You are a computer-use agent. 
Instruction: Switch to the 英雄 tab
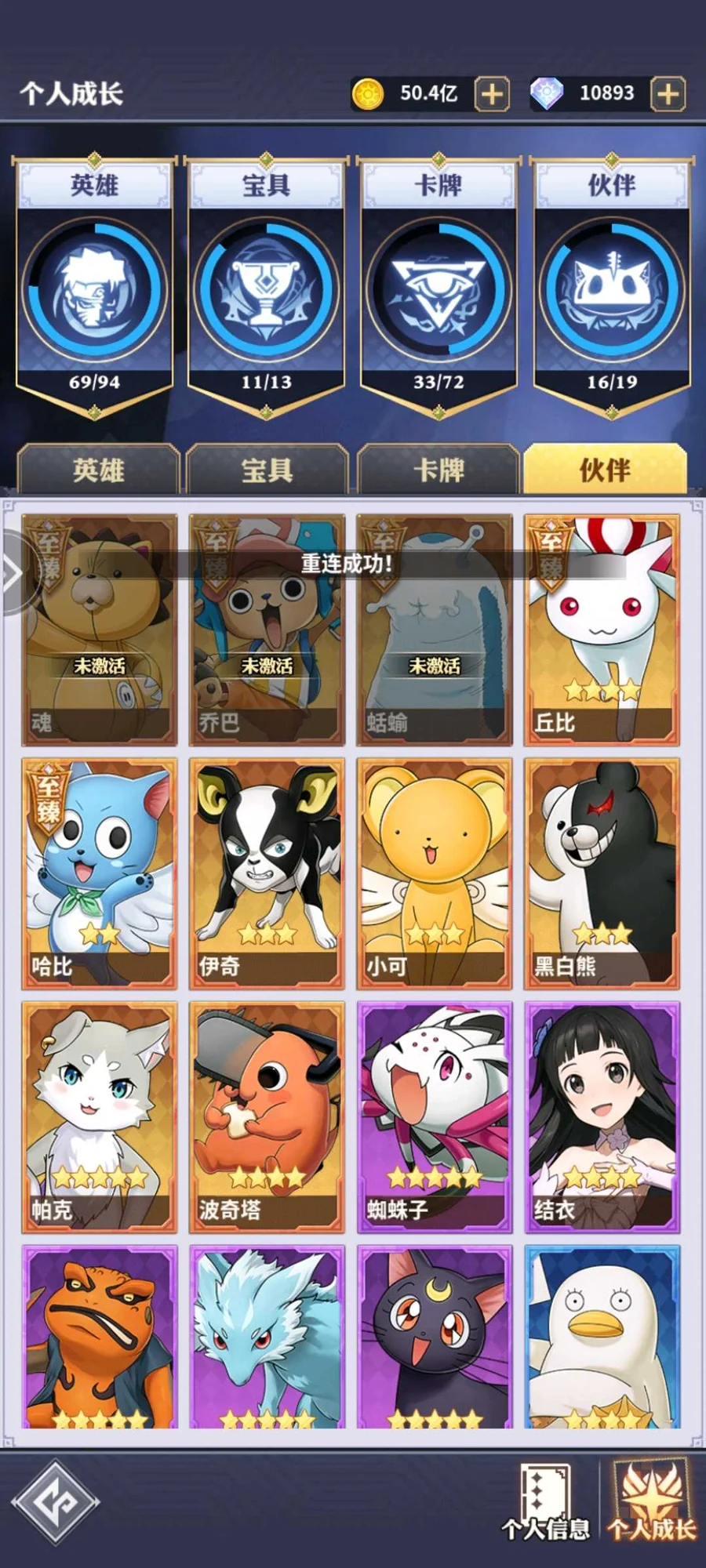point(99,470)
